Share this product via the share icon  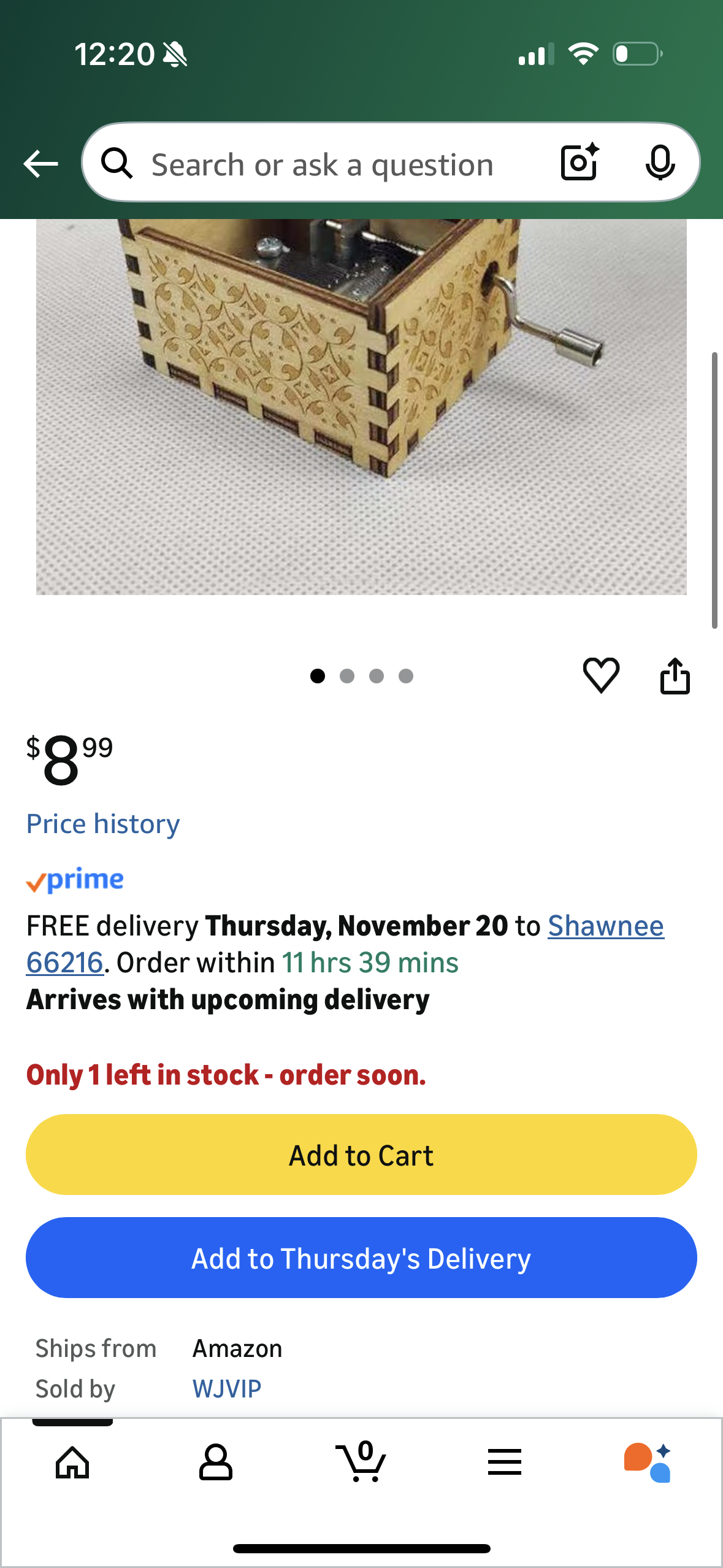pyautogui.click(x=675, y=676)
